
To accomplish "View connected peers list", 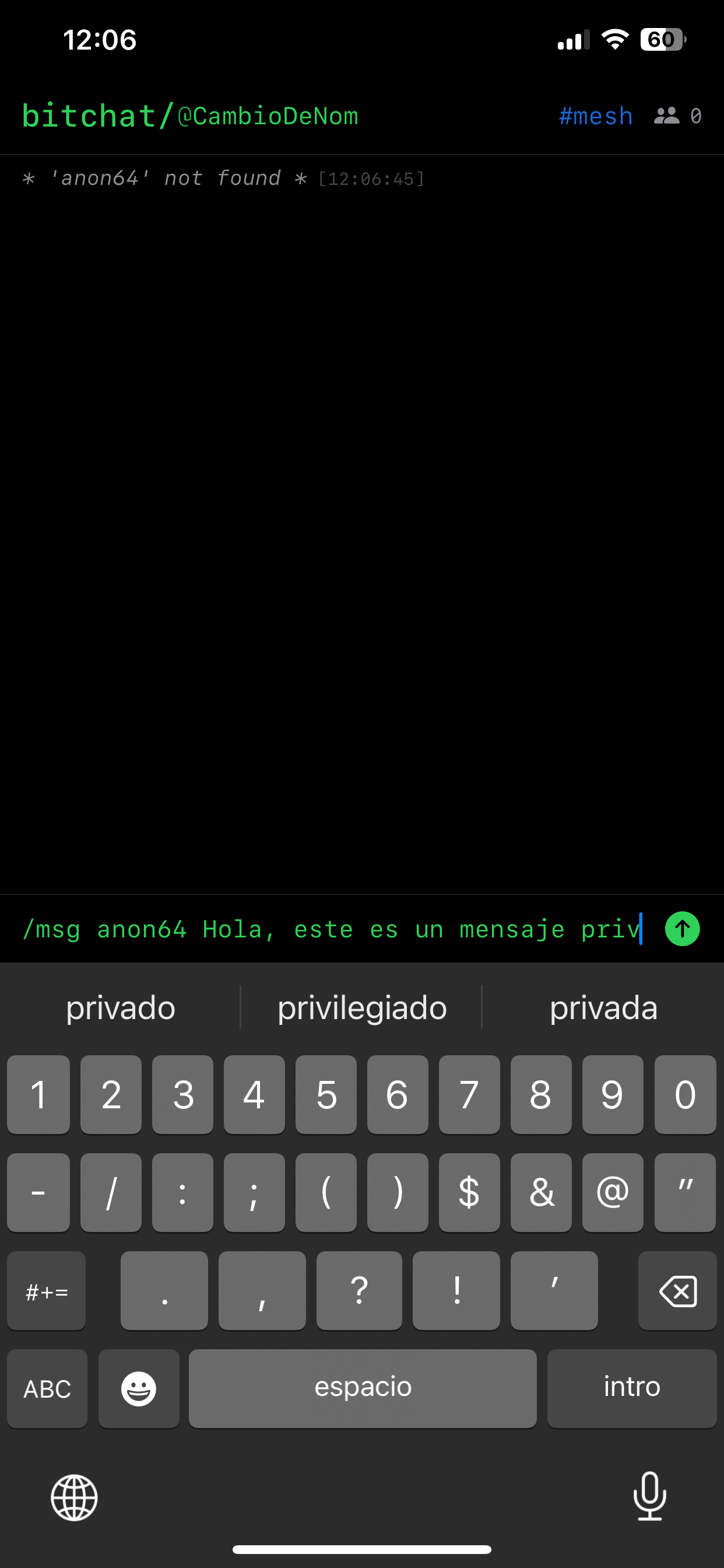I will [x=677, y=116].
